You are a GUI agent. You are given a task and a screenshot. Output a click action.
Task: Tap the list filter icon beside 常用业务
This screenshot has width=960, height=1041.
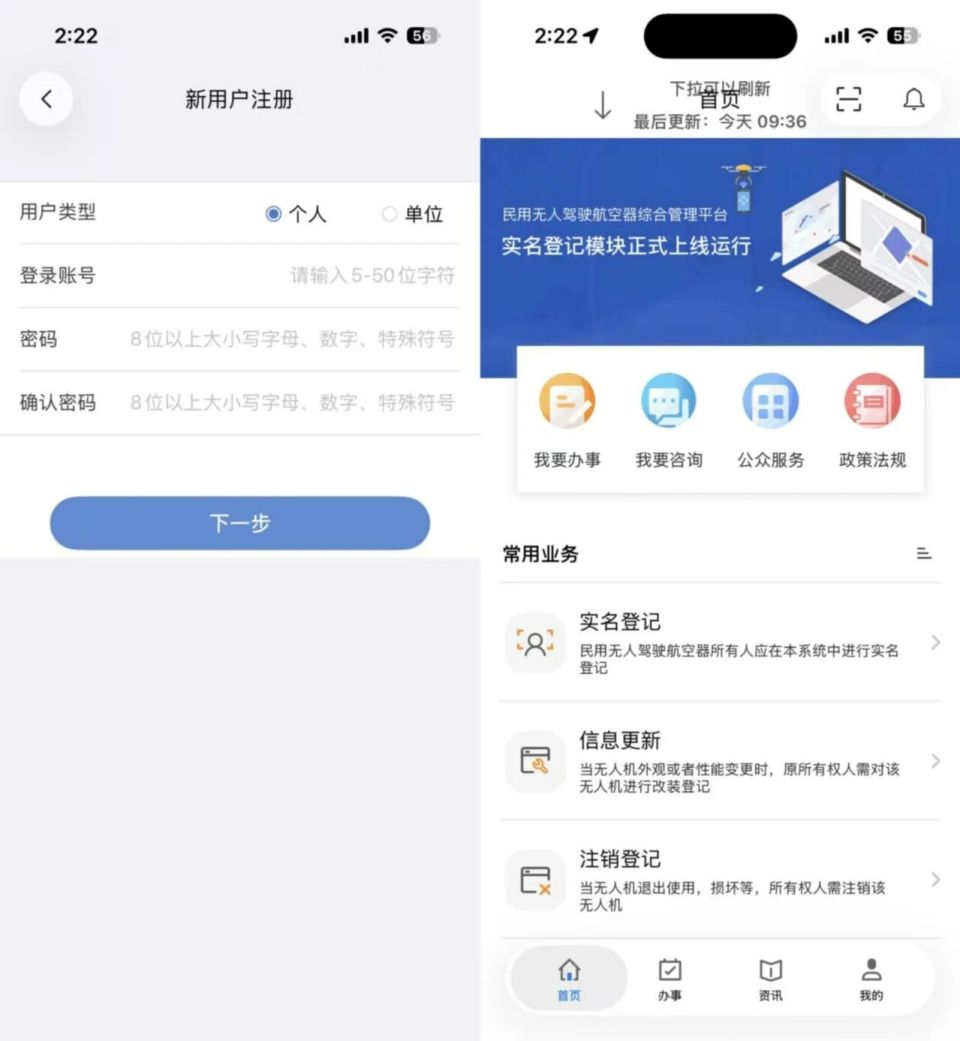click(926, 554)
